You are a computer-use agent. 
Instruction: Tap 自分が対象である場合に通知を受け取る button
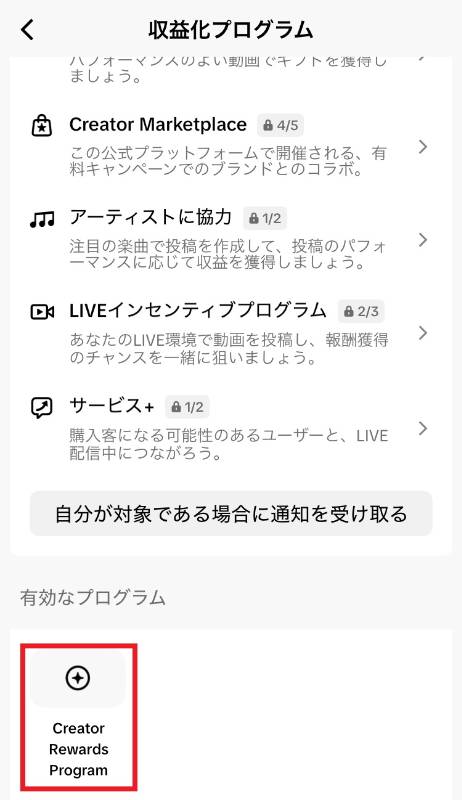pos(230,514)
